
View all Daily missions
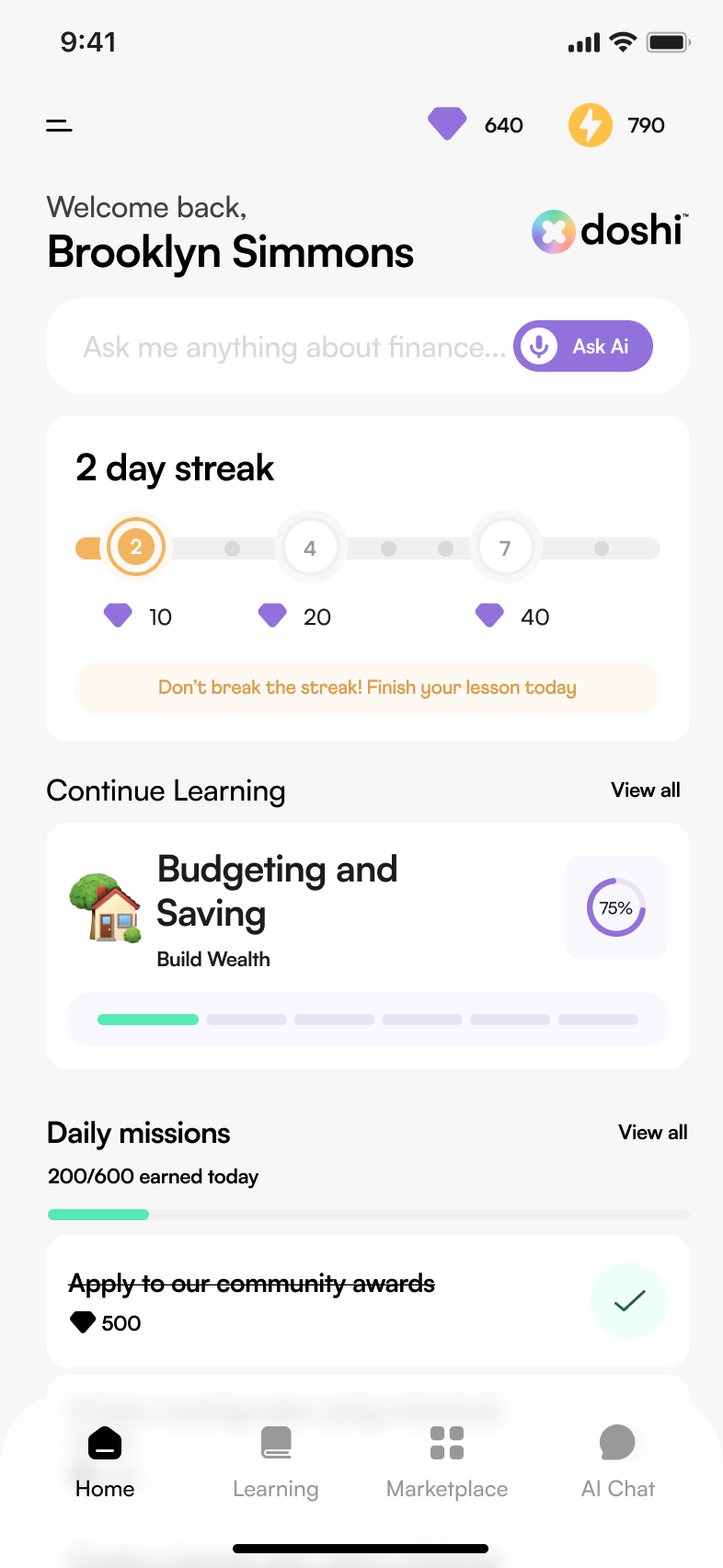pos(653,1133)
